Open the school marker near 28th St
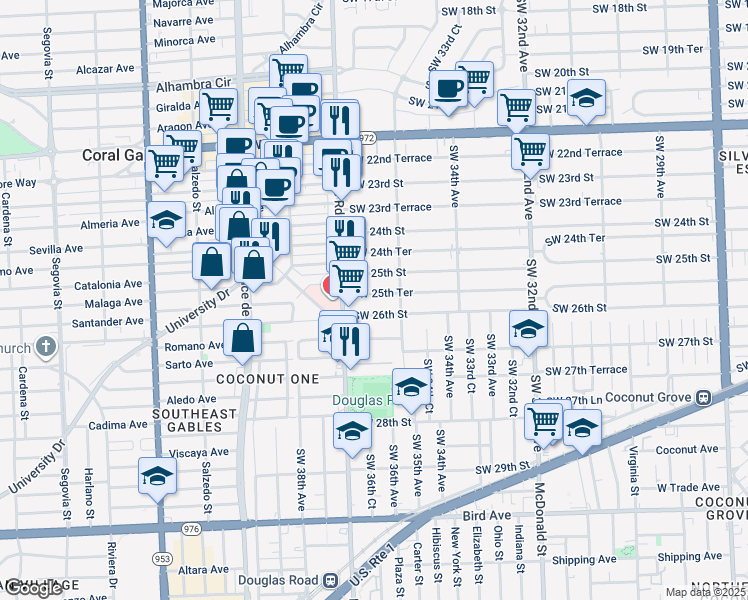The image size is (748, 600). point(352,433)
